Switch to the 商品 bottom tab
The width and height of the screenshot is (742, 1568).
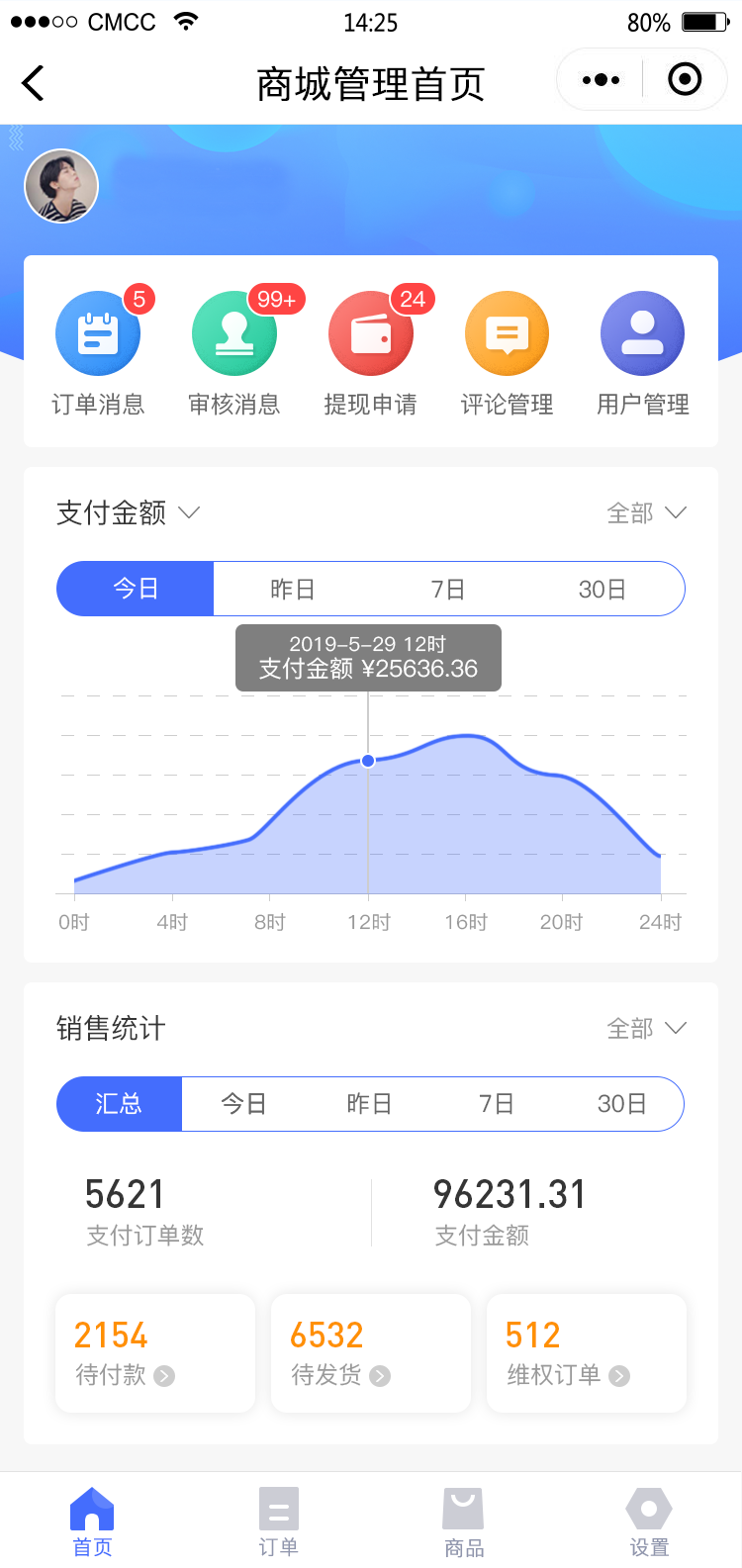click(463, 1522)
